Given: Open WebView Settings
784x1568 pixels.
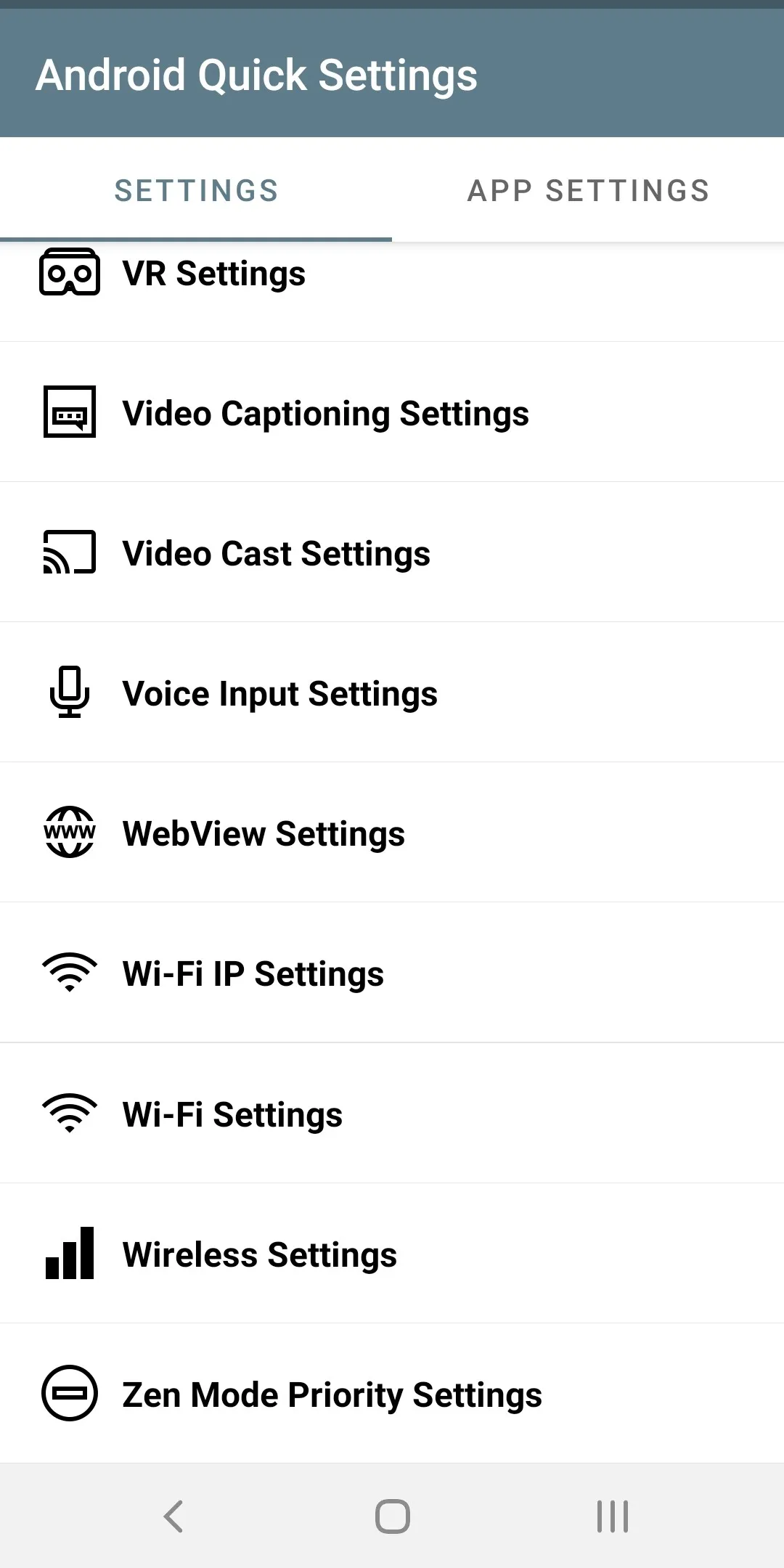Looking at the screenshot, I should click(263, 833).
